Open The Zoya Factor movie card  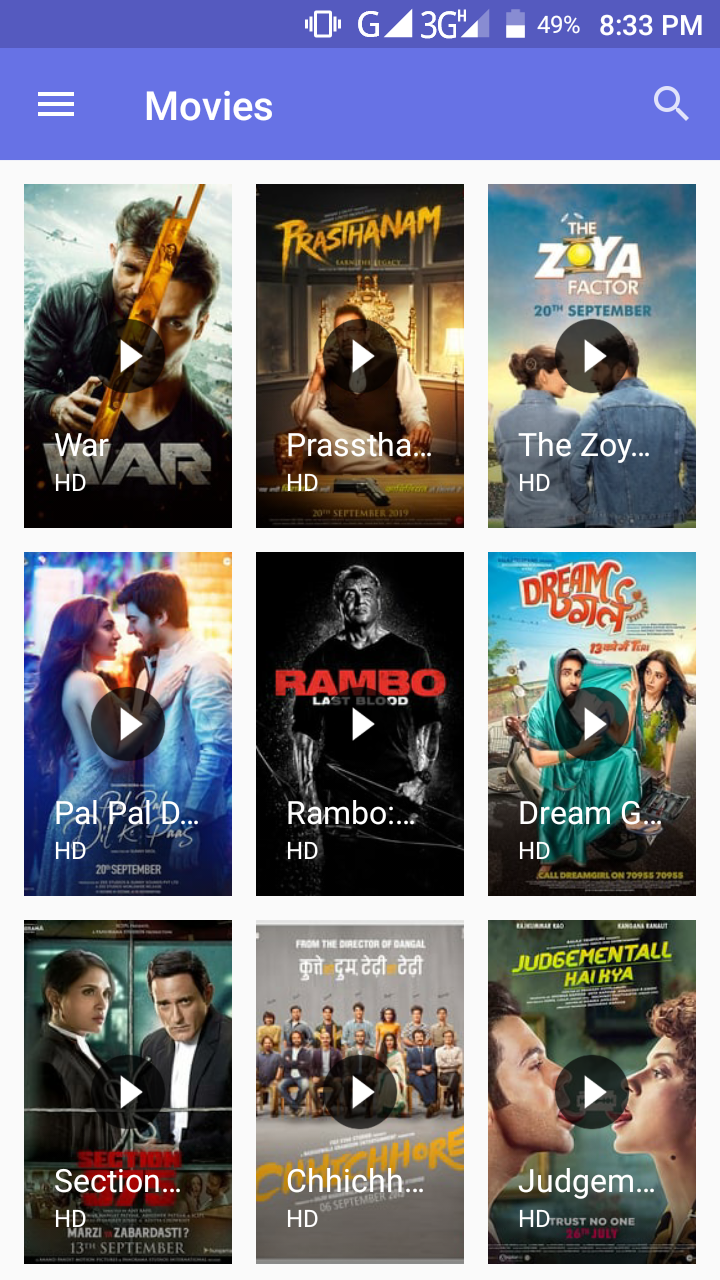pos(592,356)
